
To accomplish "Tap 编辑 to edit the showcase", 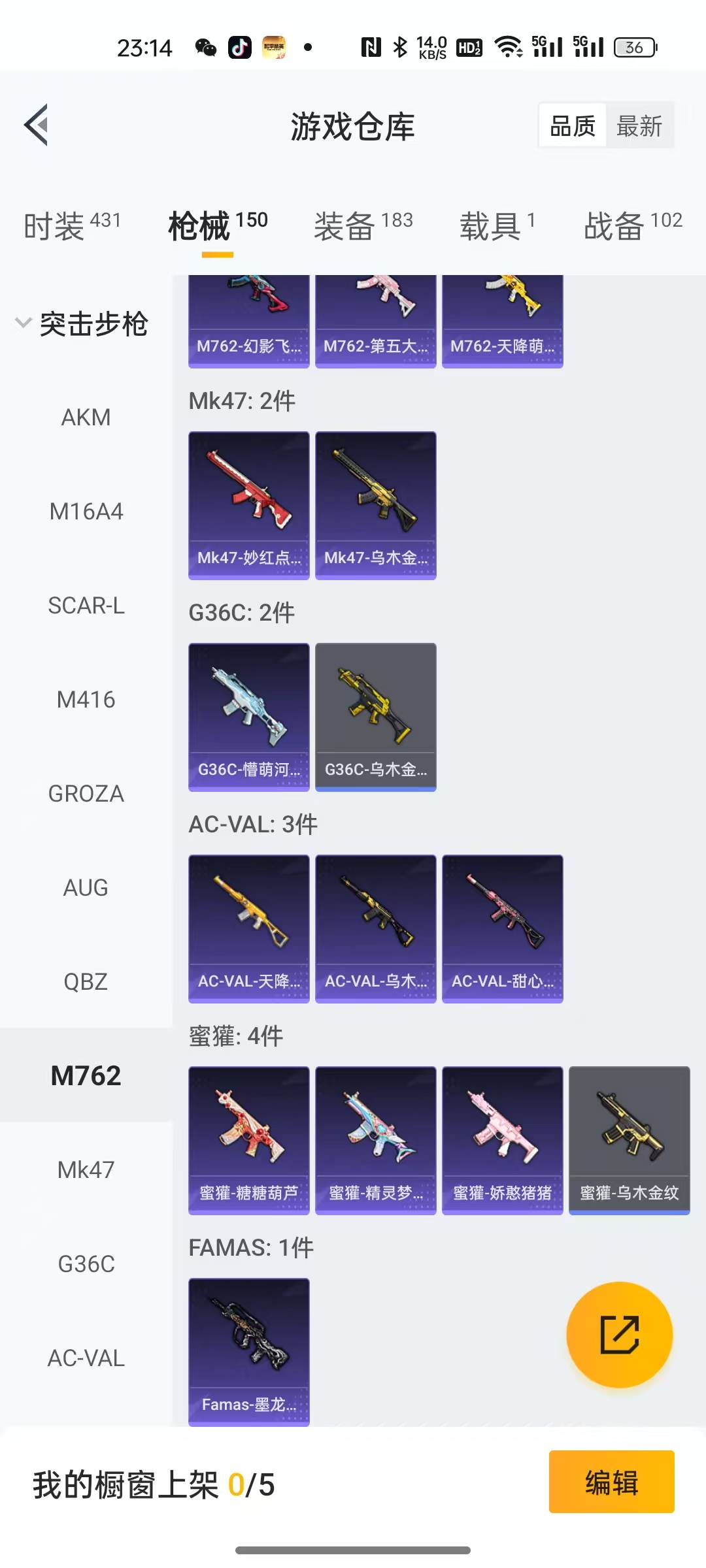I will point(611,1482).
